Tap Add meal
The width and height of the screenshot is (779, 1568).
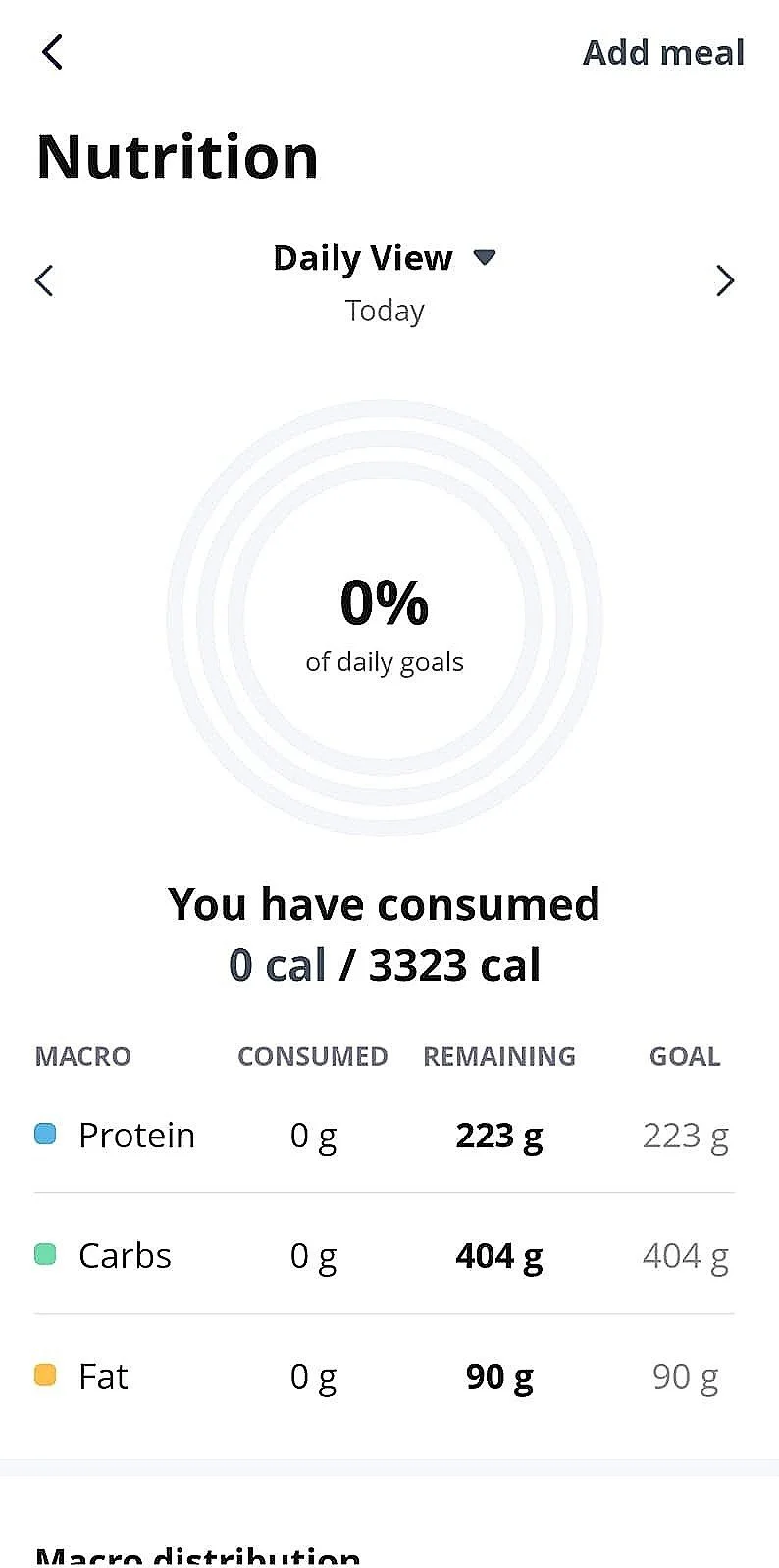(x=663, y=53)
